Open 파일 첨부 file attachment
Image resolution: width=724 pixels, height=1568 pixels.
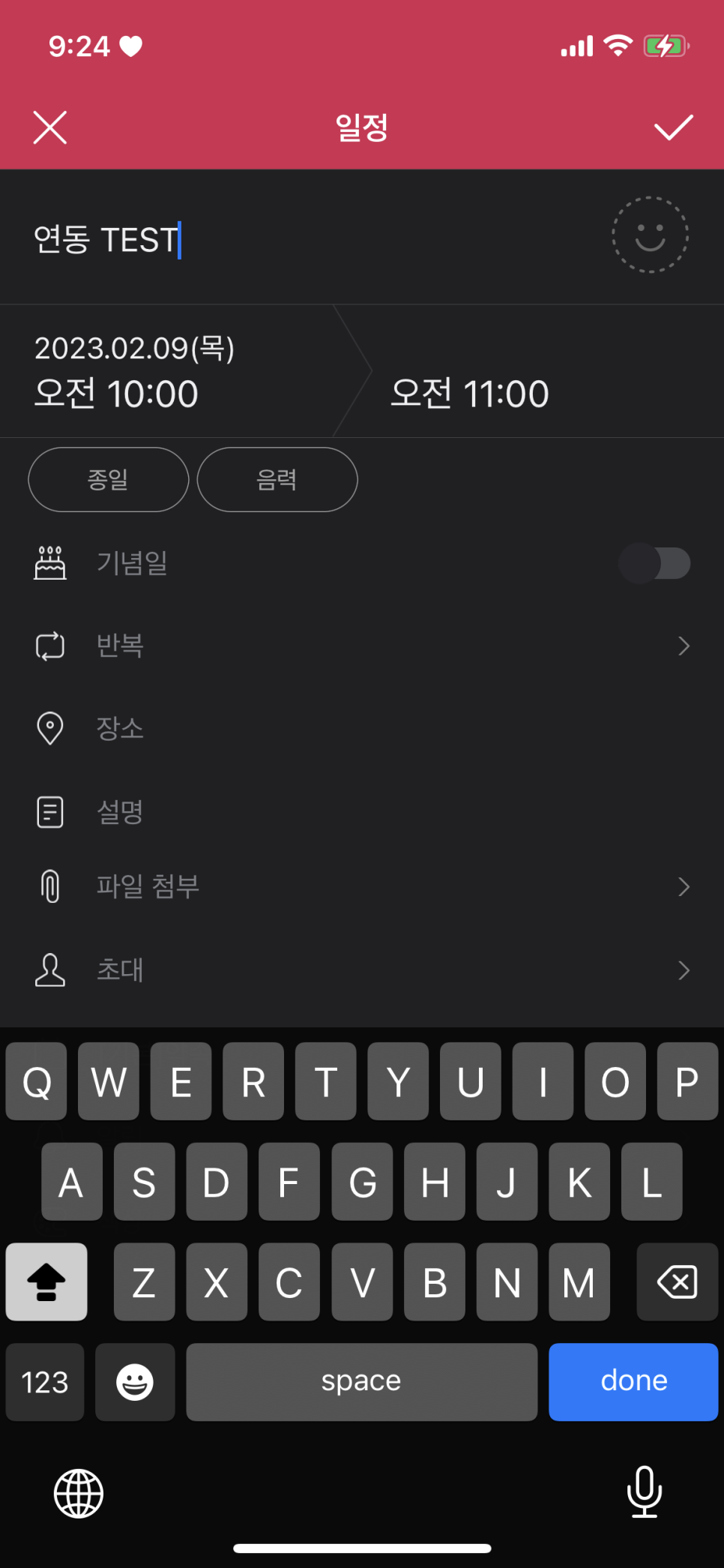click(x=362, y=886)
